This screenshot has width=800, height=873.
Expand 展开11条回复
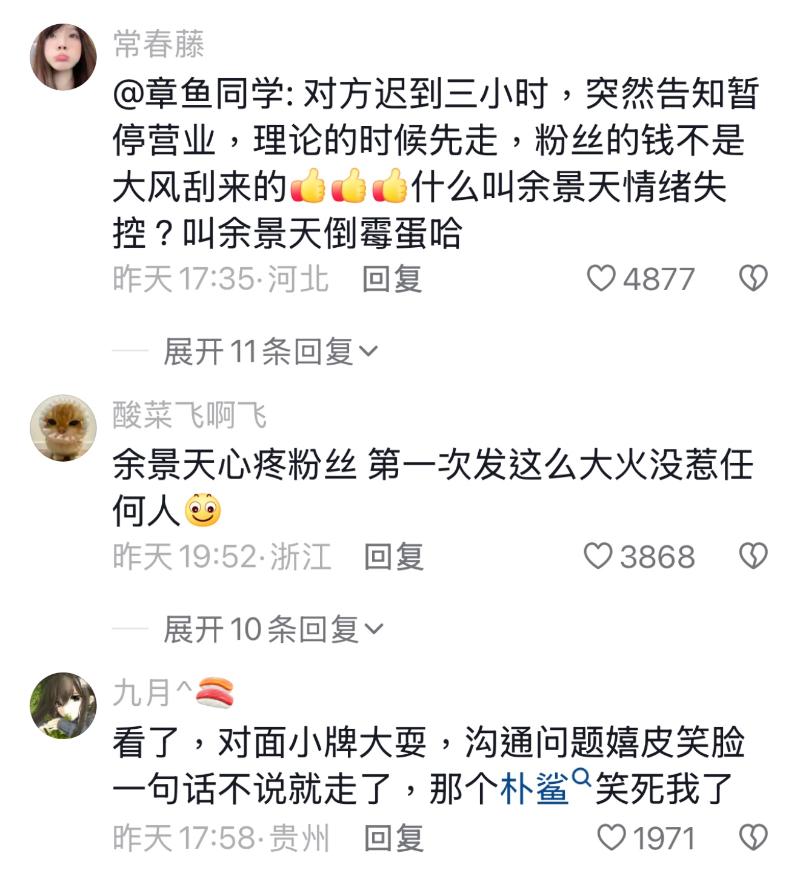pyautogui.click(x=270, y=351)
